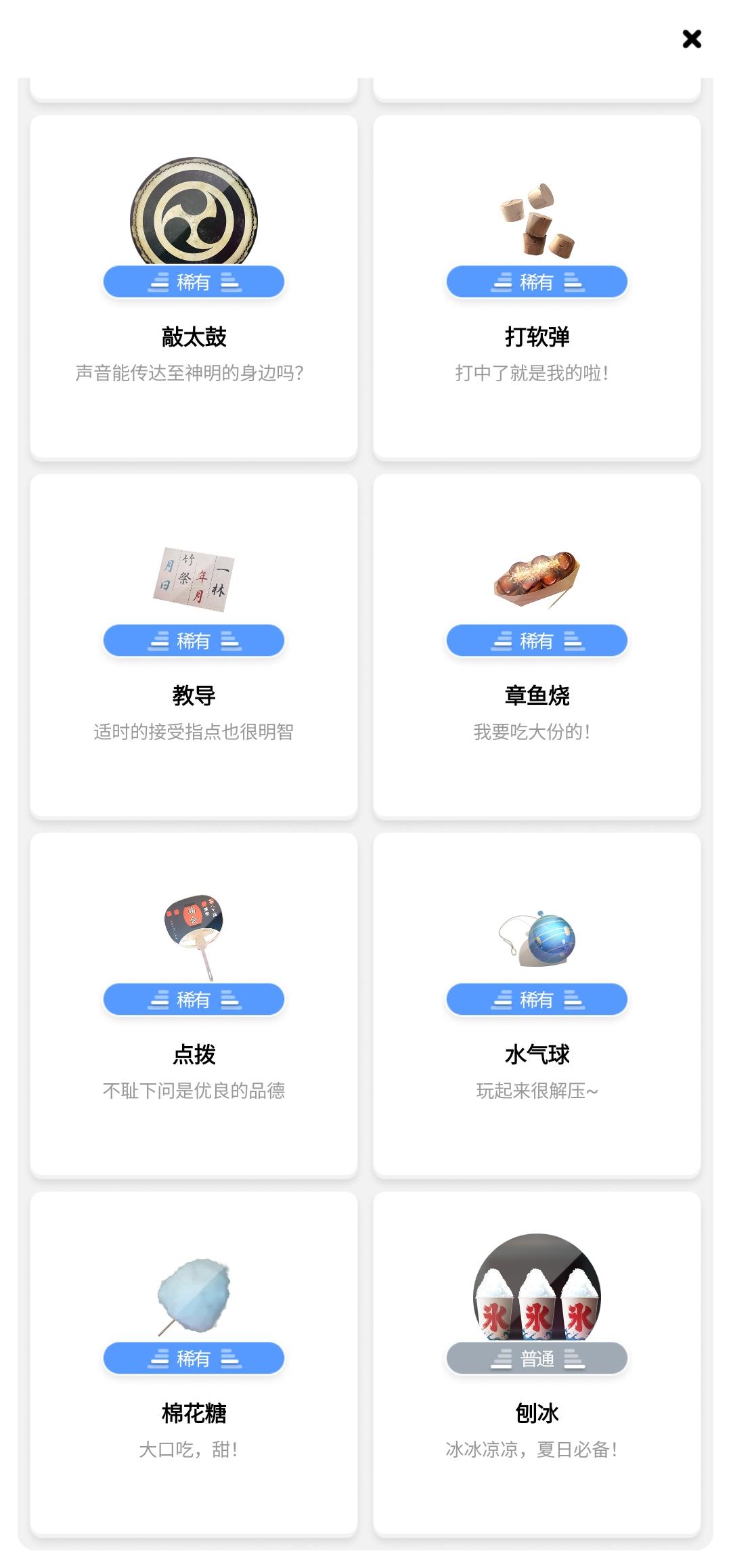This screenshot has height=1568, width=731.
Task: Select the 打软弹 card title
Action: click(537, 336)
